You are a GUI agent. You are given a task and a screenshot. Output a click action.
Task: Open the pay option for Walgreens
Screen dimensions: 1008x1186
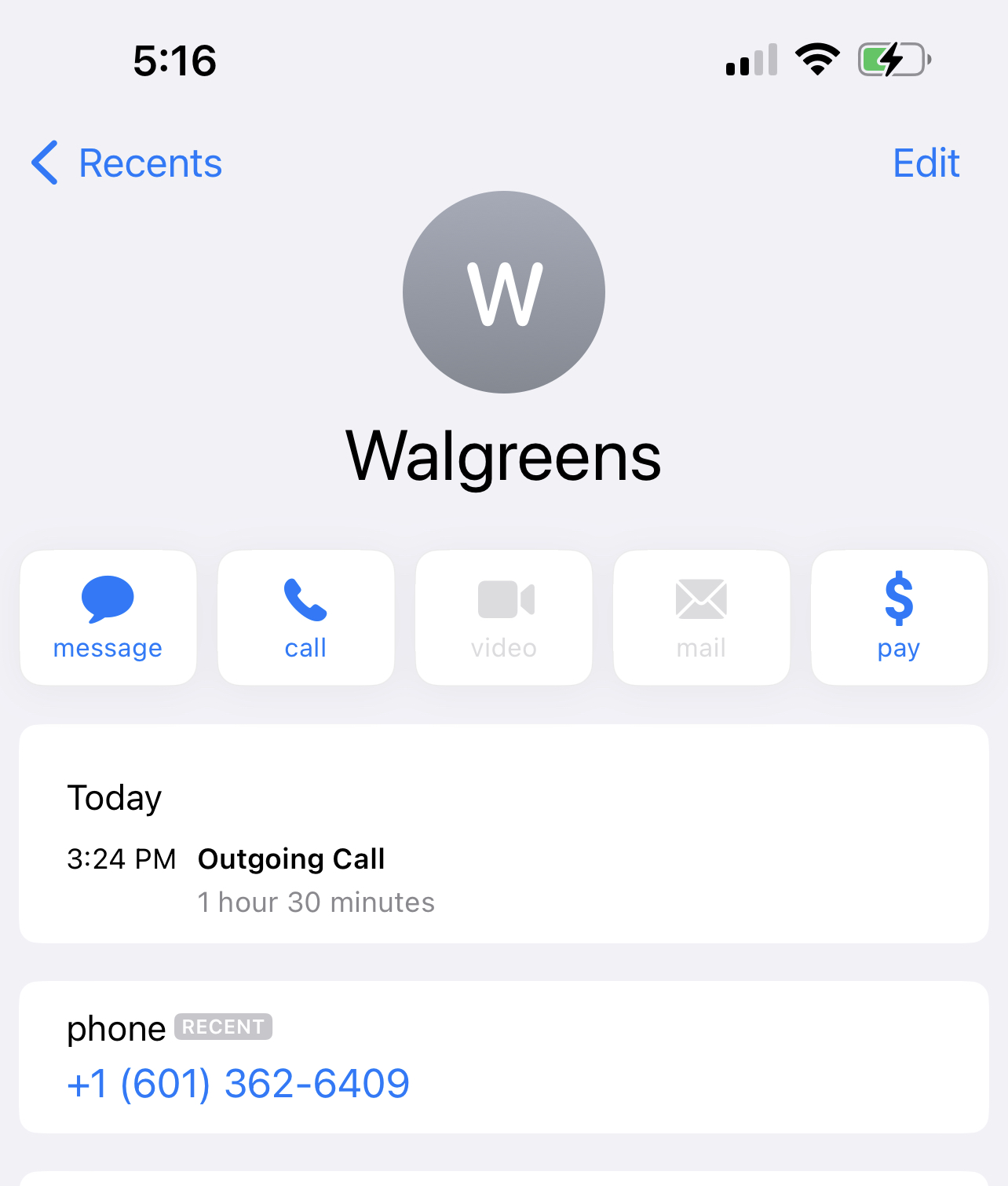click(899, 617)
